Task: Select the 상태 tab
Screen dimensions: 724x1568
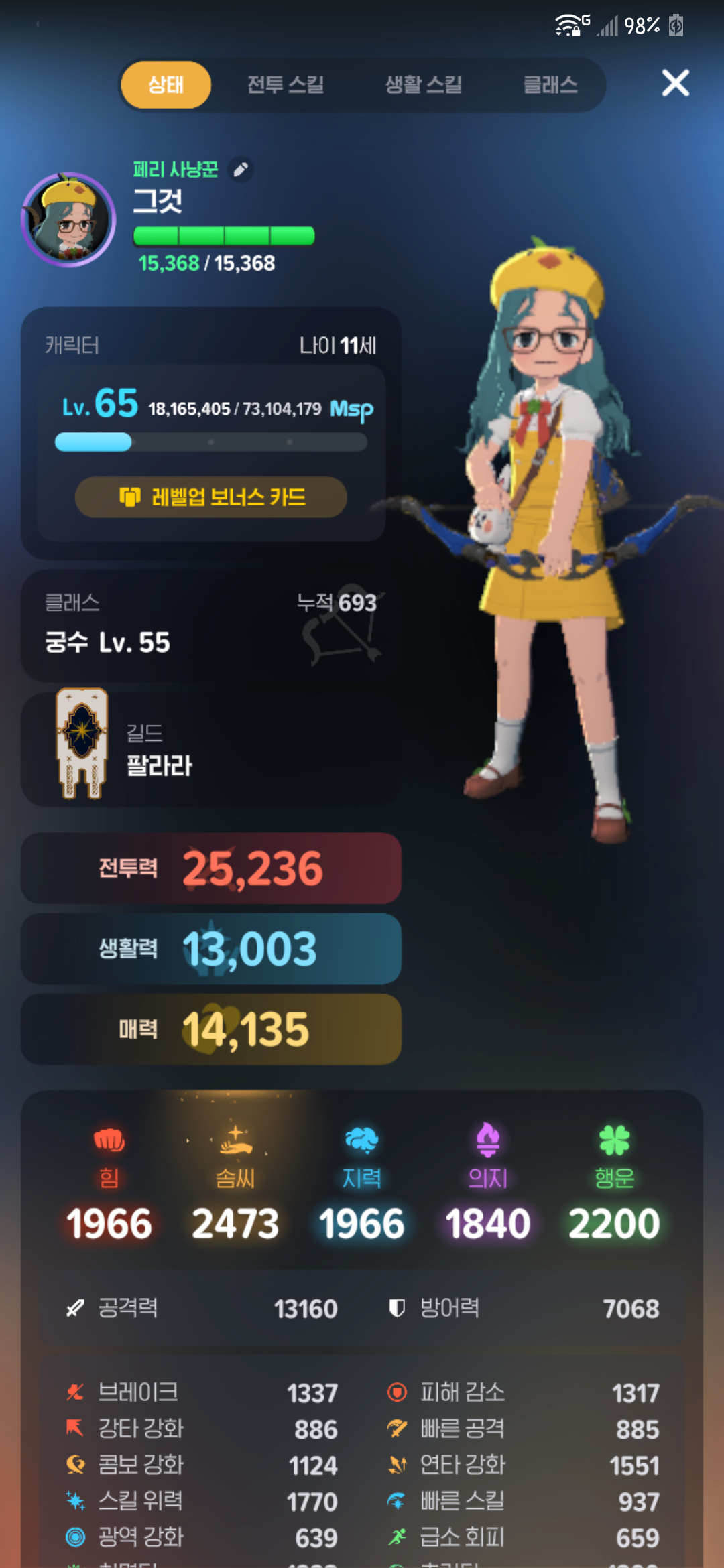Action: click(166, 84)
